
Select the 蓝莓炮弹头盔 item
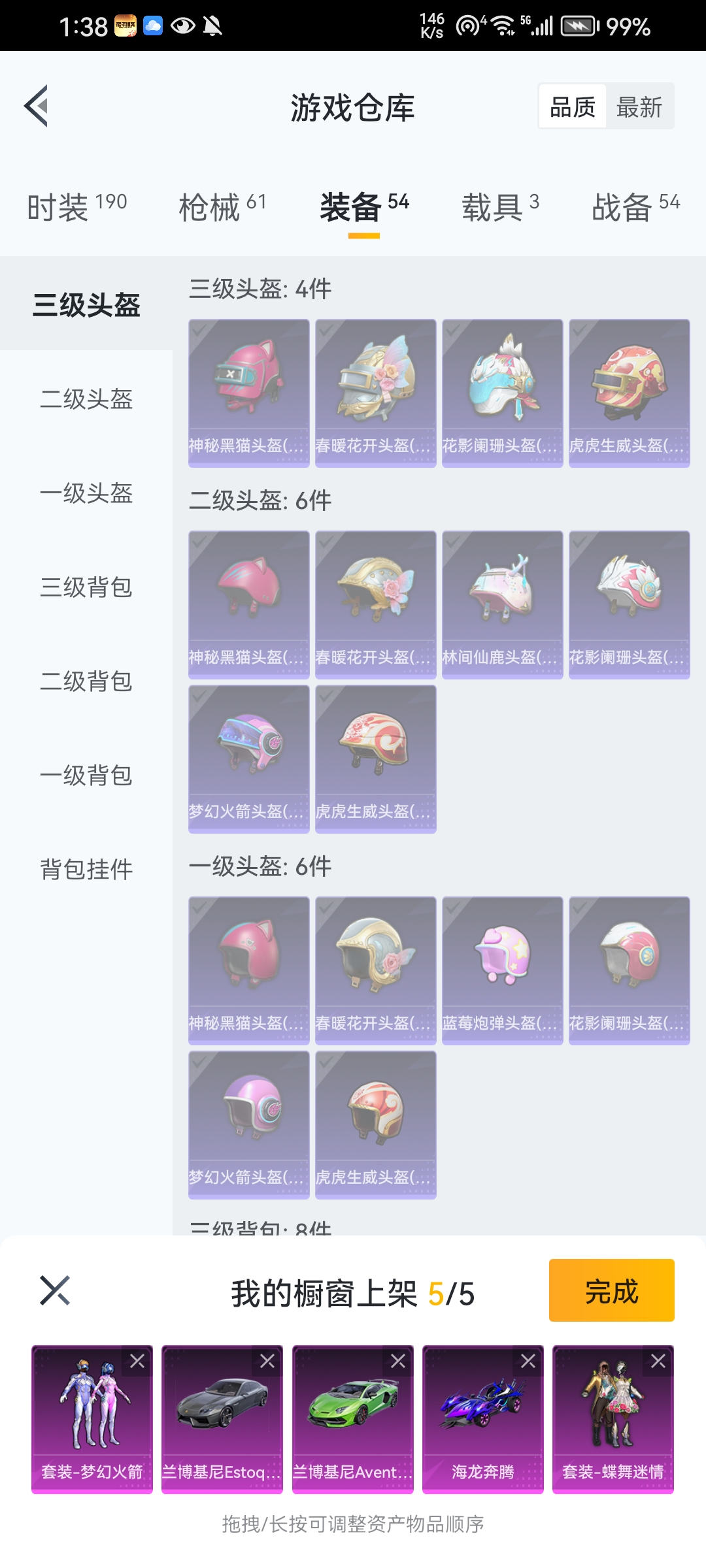pyautogui.click(x=502, y=970)
